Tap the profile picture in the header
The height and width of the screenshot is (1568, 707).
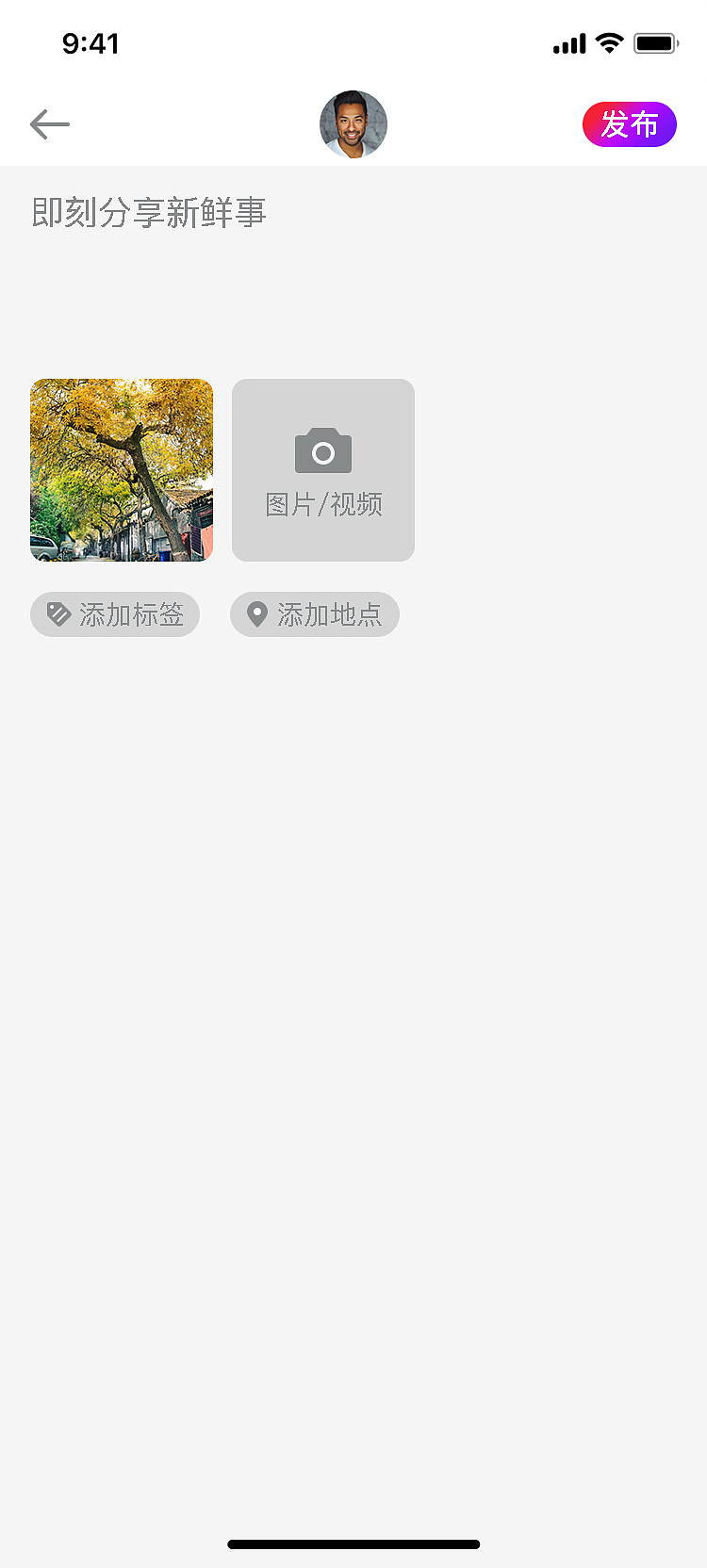[353, 123]
